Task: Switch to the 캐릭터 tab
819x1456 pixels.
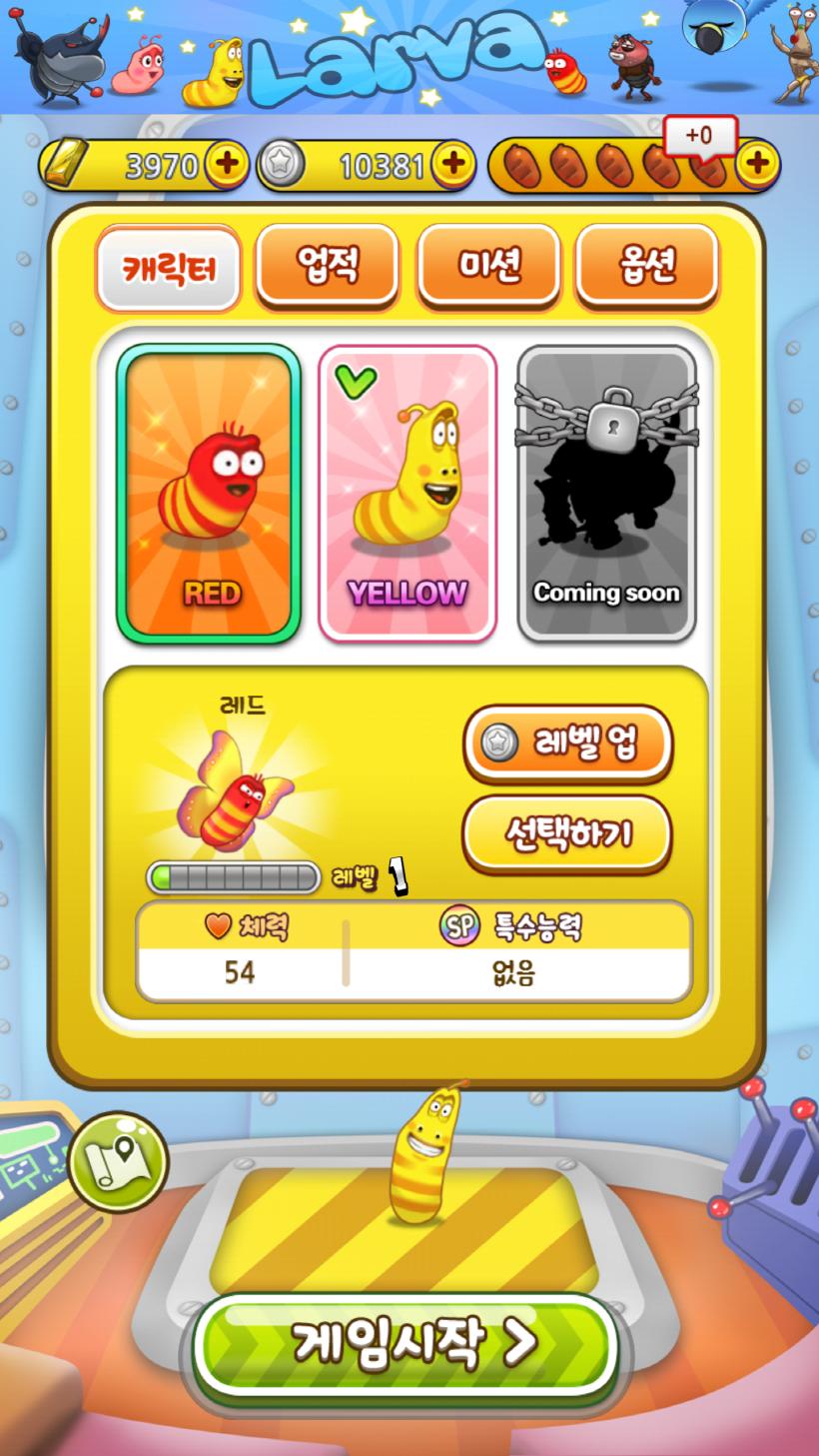Action: click(x=169, y=268)
